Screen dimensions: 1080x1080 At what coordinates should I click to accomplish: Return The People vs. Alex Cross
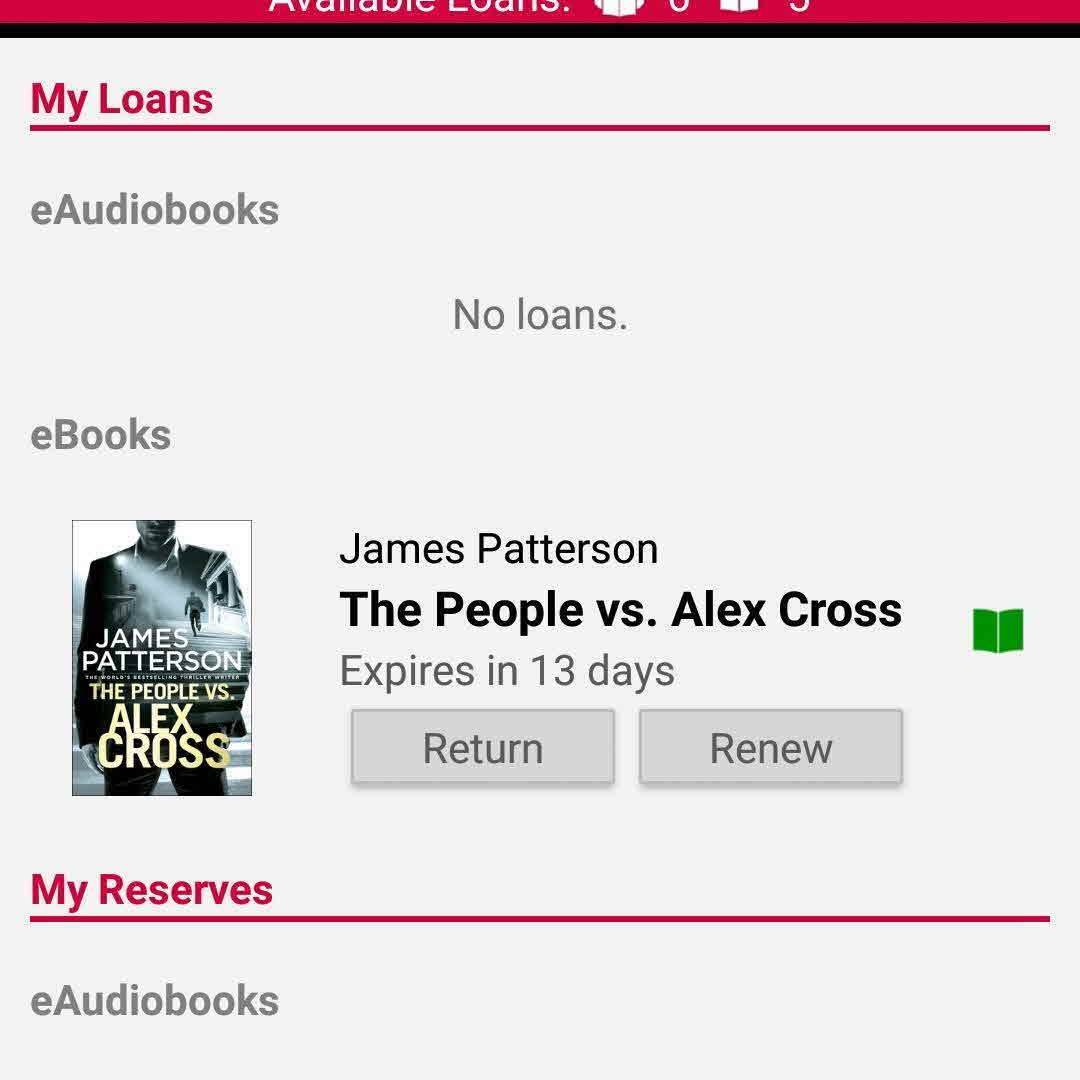tap(482, 747)
